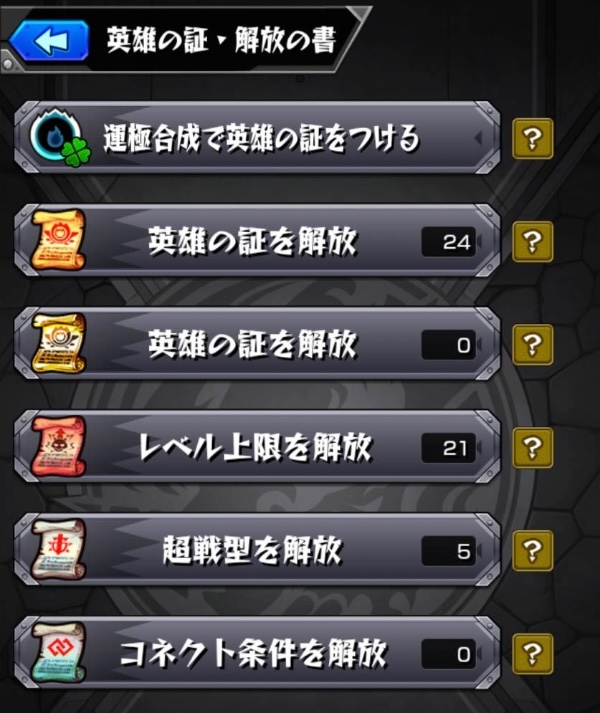Image resolution: width=600 pixels, height=713 pixels.
Task: Show help for 運極合成で英雄の証をつける
Action: tap(532, 139)
